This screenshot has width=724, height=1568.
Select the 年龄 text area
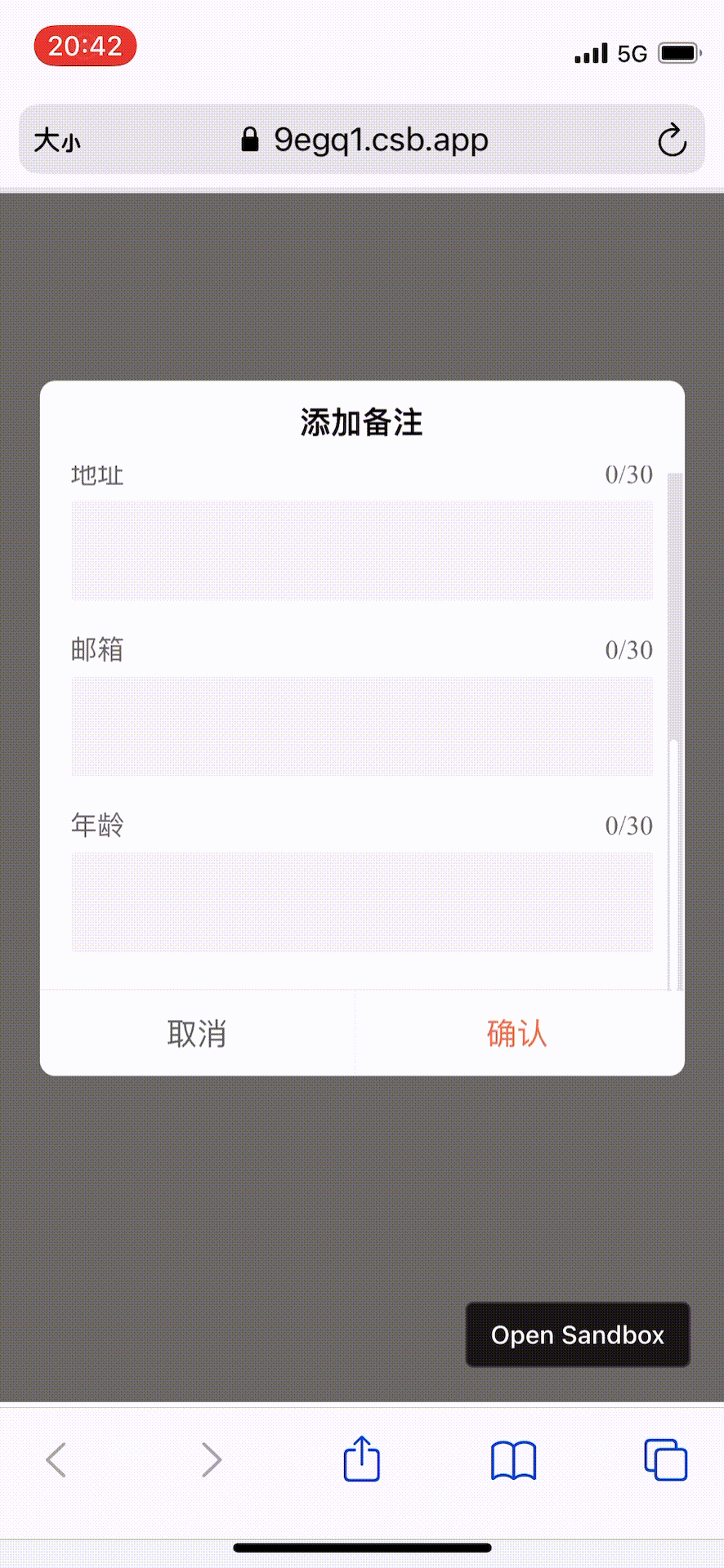pos(362,902)
